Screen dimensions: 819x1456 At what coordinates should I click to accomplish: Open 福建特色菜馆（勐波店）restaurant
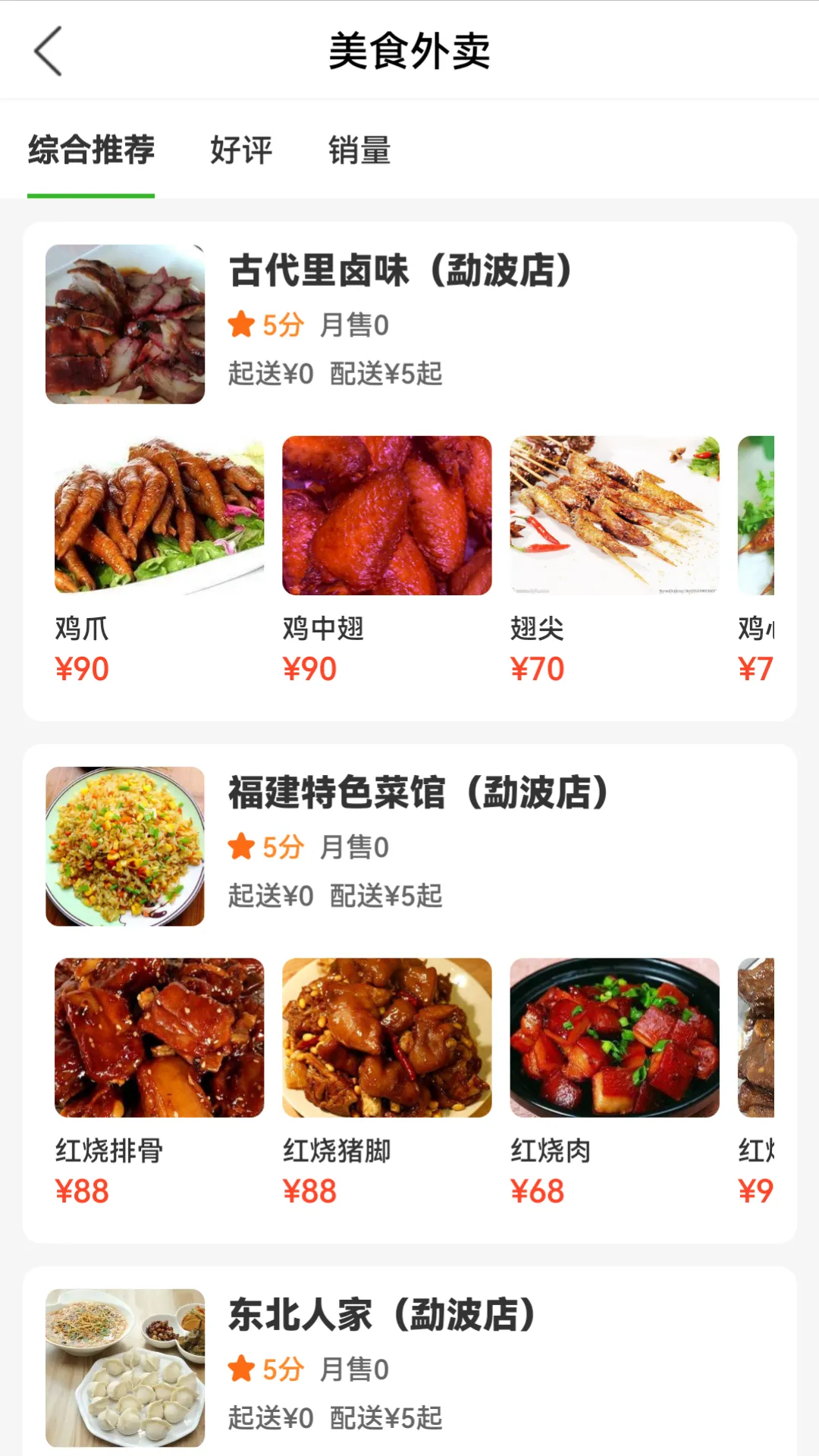[x=418, y=793]
